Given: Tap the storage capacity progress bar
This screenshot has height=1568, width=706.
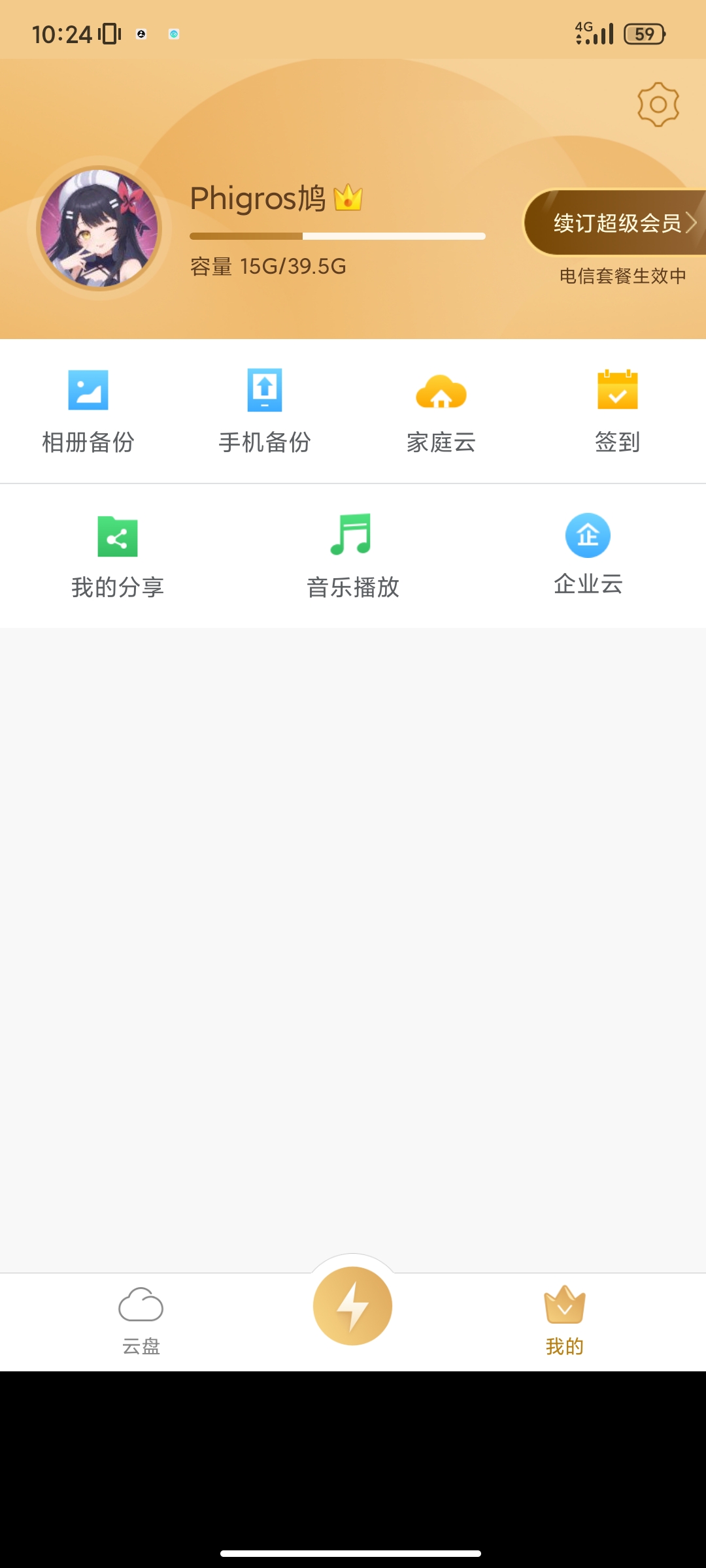Looking at the screenshot, I should coord(337,234).
